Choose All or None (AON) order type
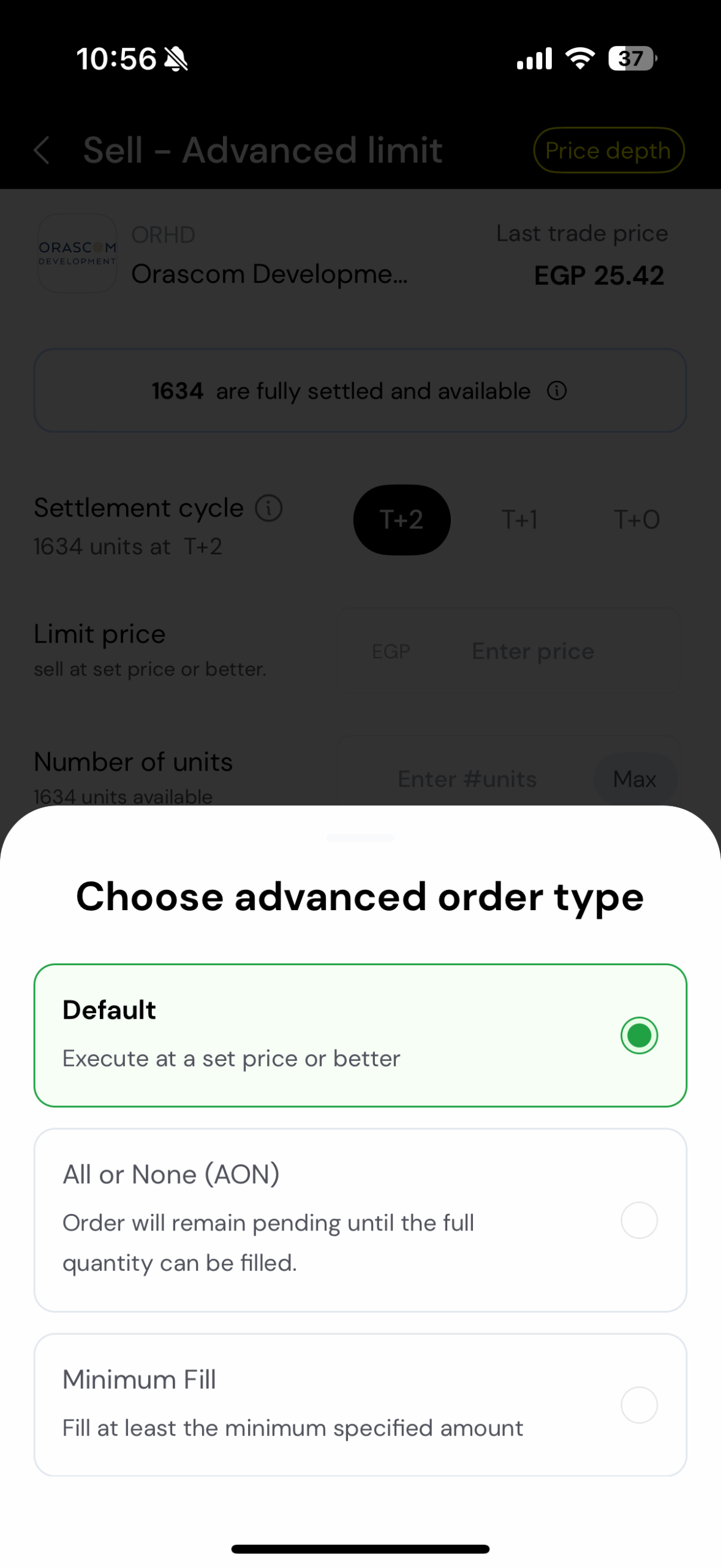This screenshot has height=1568, width=721. 360,1219
